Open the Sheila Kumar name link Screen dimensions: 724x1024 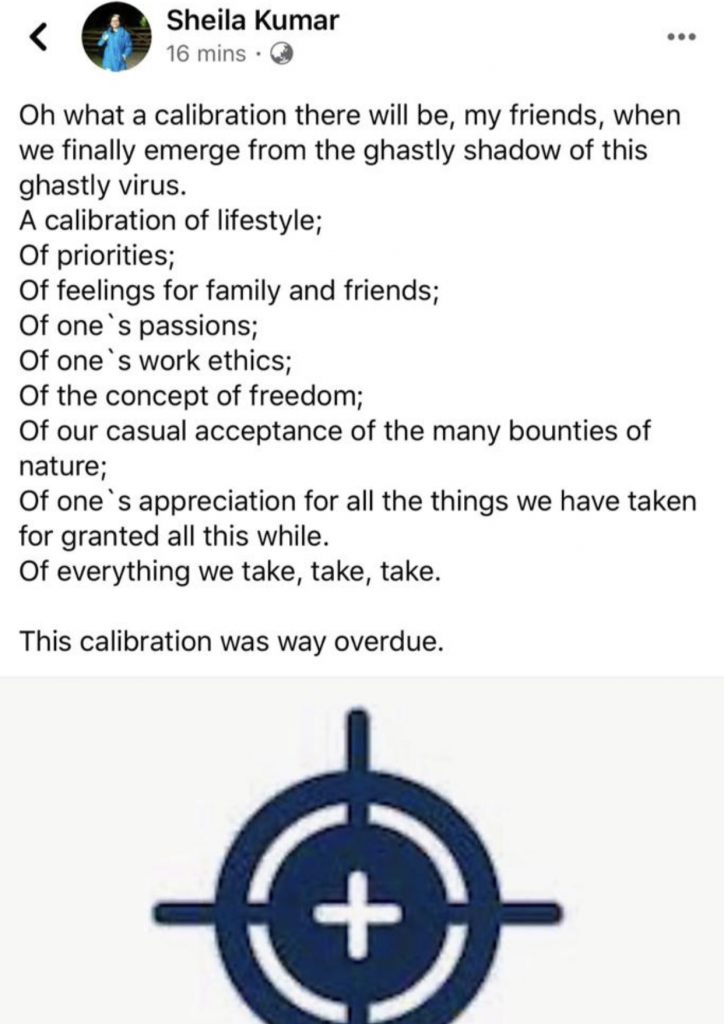click(x=252, y=19)
